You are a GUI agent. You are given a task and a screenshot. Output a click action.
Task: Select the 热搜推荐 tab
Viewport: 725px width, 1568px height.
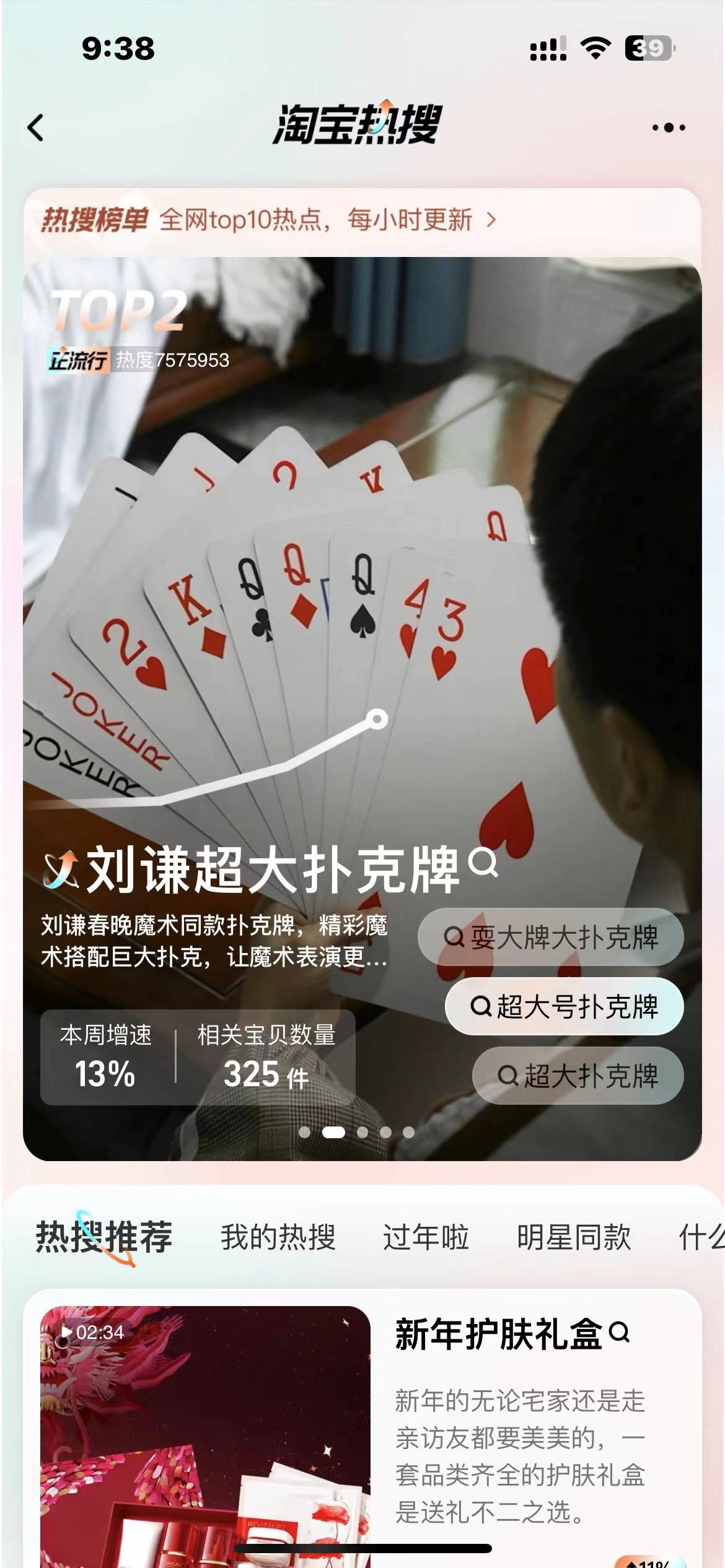click(104, 1236)
